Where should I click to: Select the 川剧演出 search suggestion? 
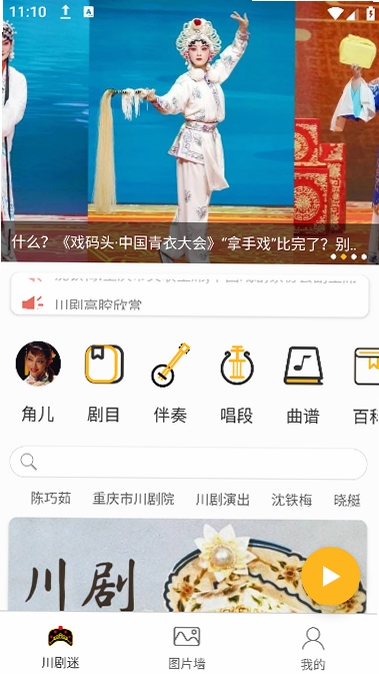click(x=223, y=499)
